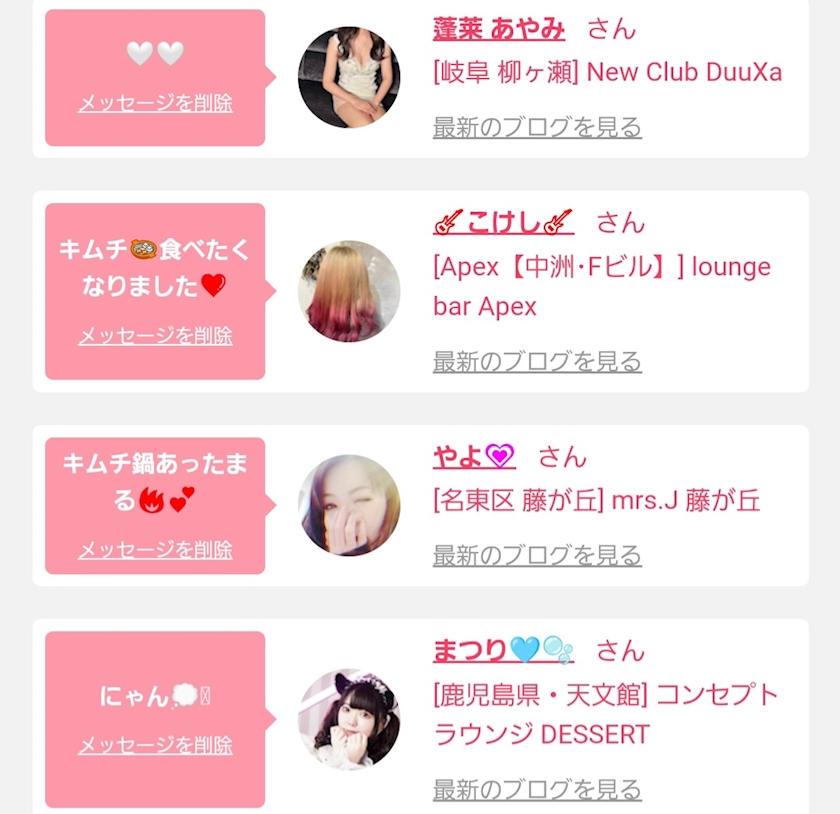The height and width of the screenshot is (814, 840).
Task: Tap こけし's profile photo
Action: click(349, 291)
